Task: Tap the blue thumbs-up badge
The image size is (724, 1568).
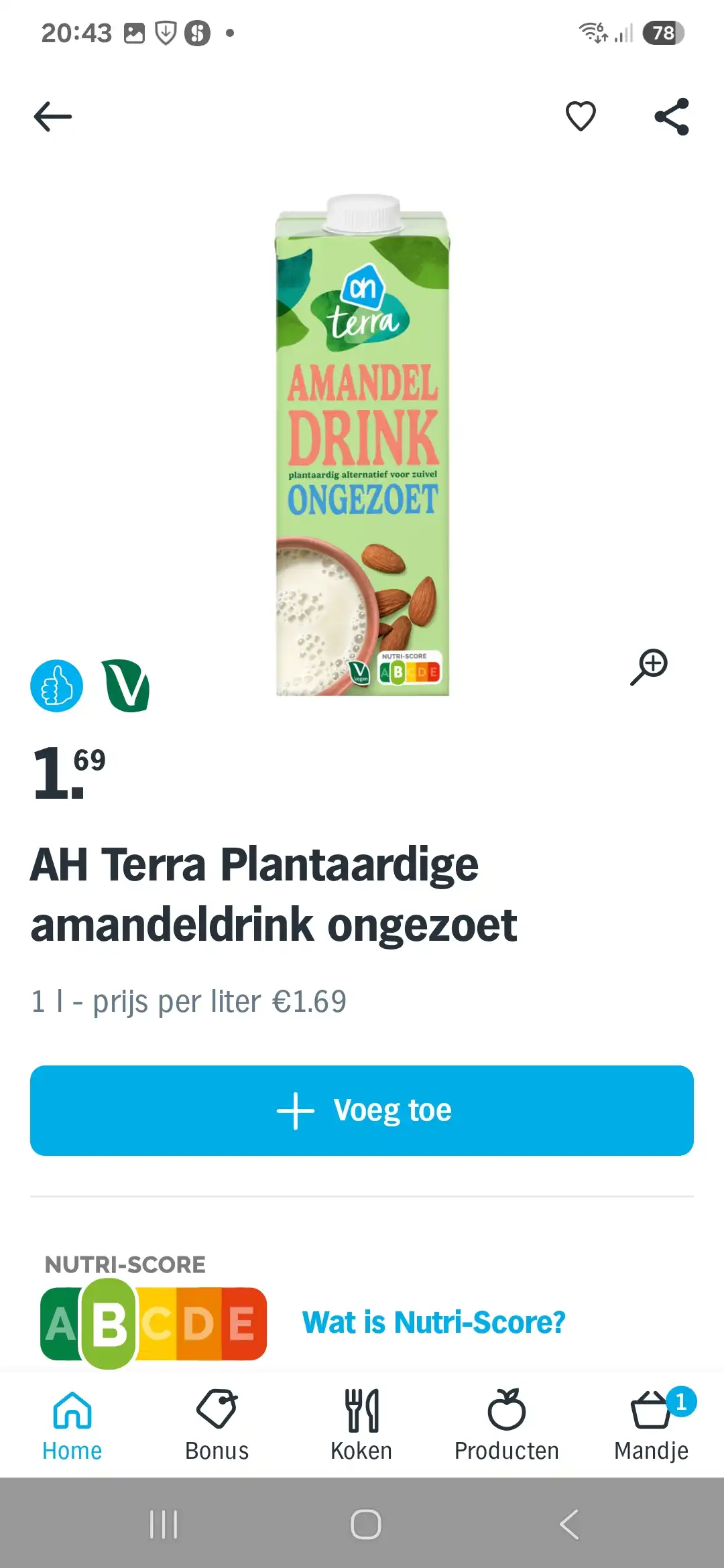Action: coord(57,685)
